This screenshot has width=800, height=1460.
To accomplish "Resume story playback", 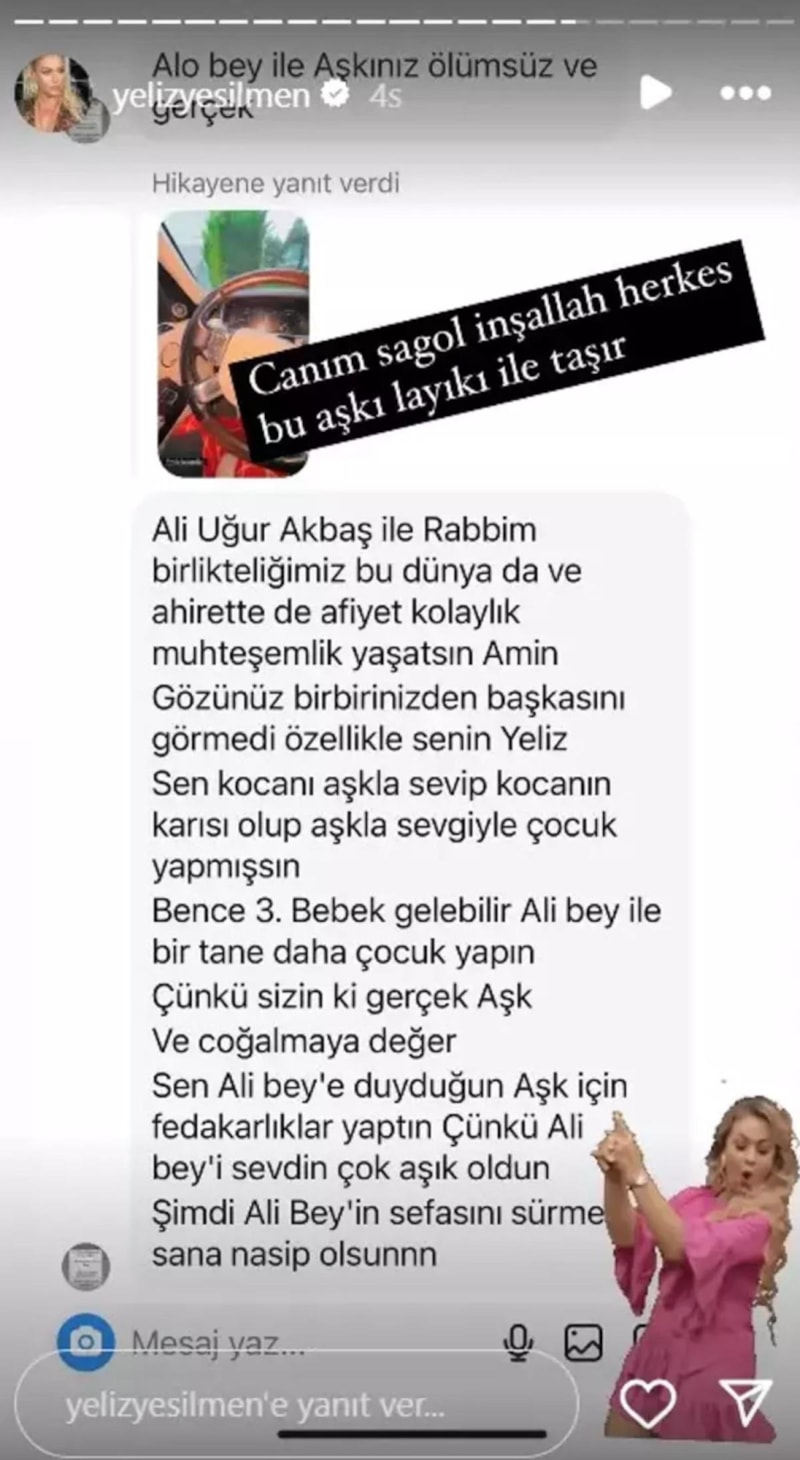I will [x=655, y=94].
